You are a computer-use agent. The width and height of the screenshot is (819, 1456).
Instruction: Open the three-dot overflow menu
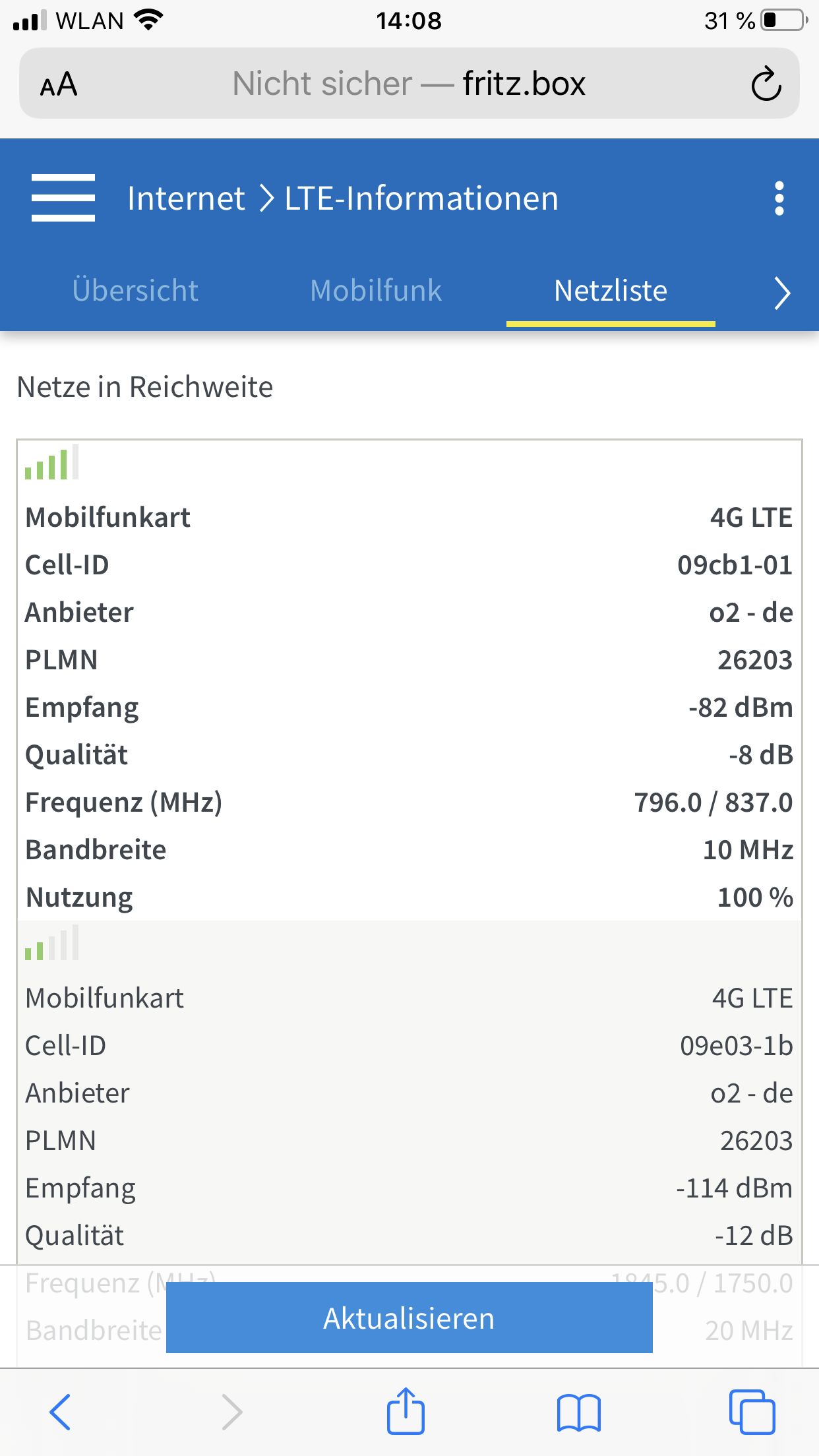[779, 198]
